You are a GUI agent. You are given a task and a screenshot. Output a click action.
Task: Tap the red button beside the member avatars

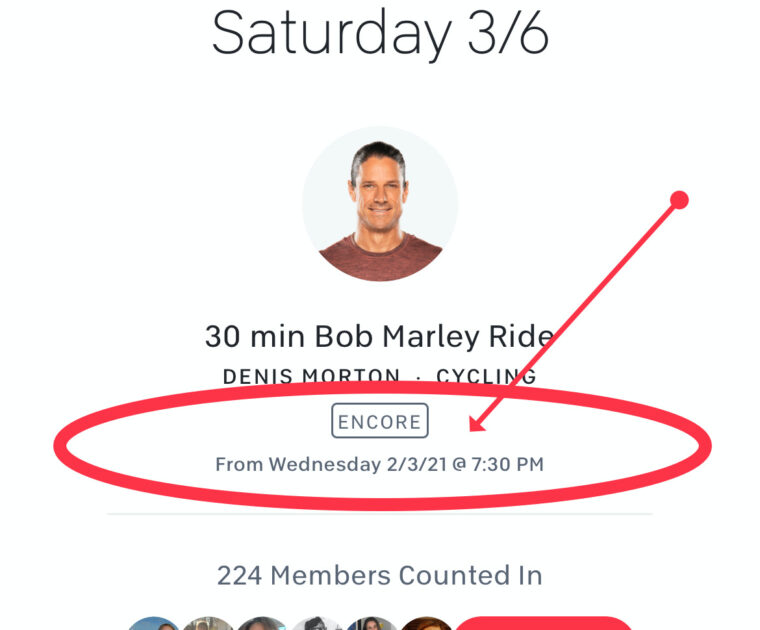pos(544,622)
